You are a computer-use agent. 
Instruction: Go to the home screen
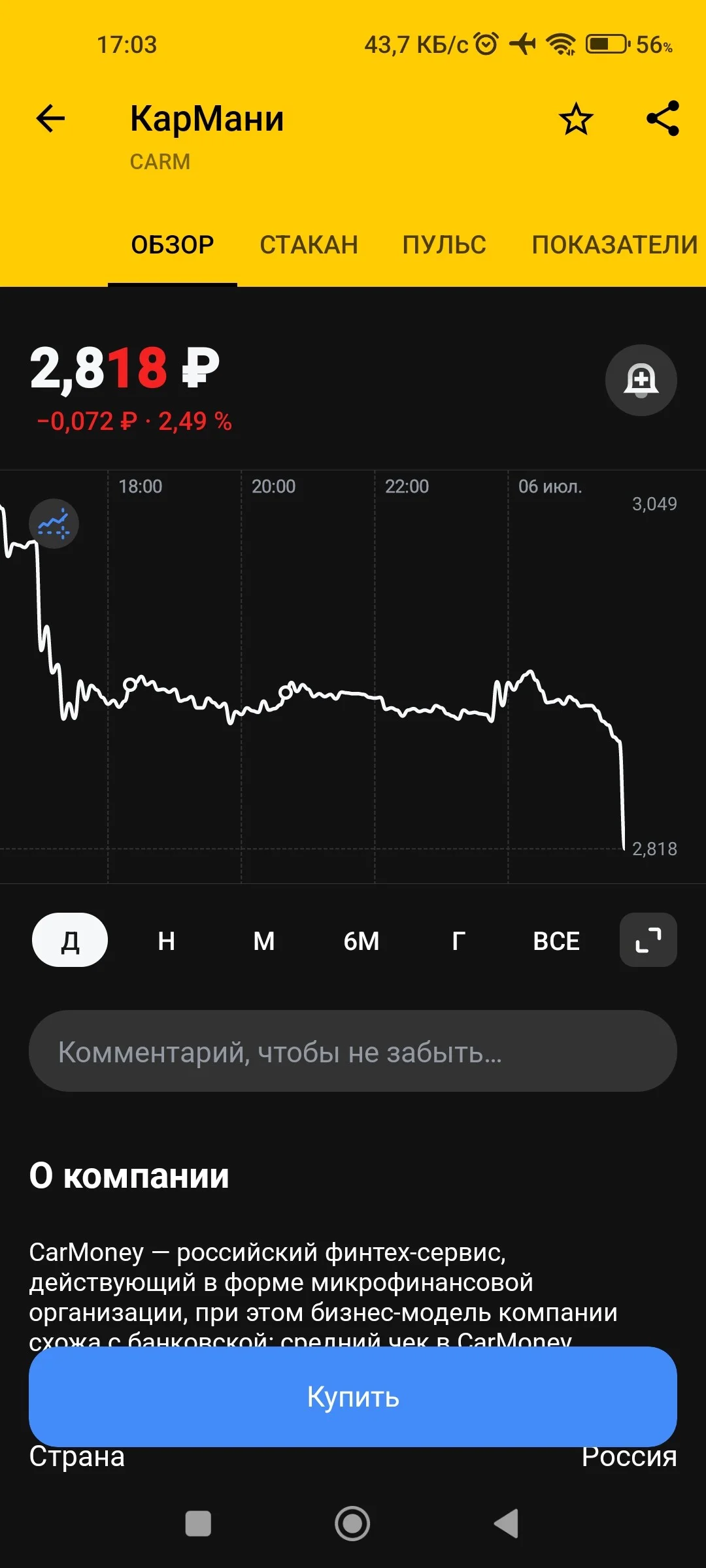pos(352,1524)
